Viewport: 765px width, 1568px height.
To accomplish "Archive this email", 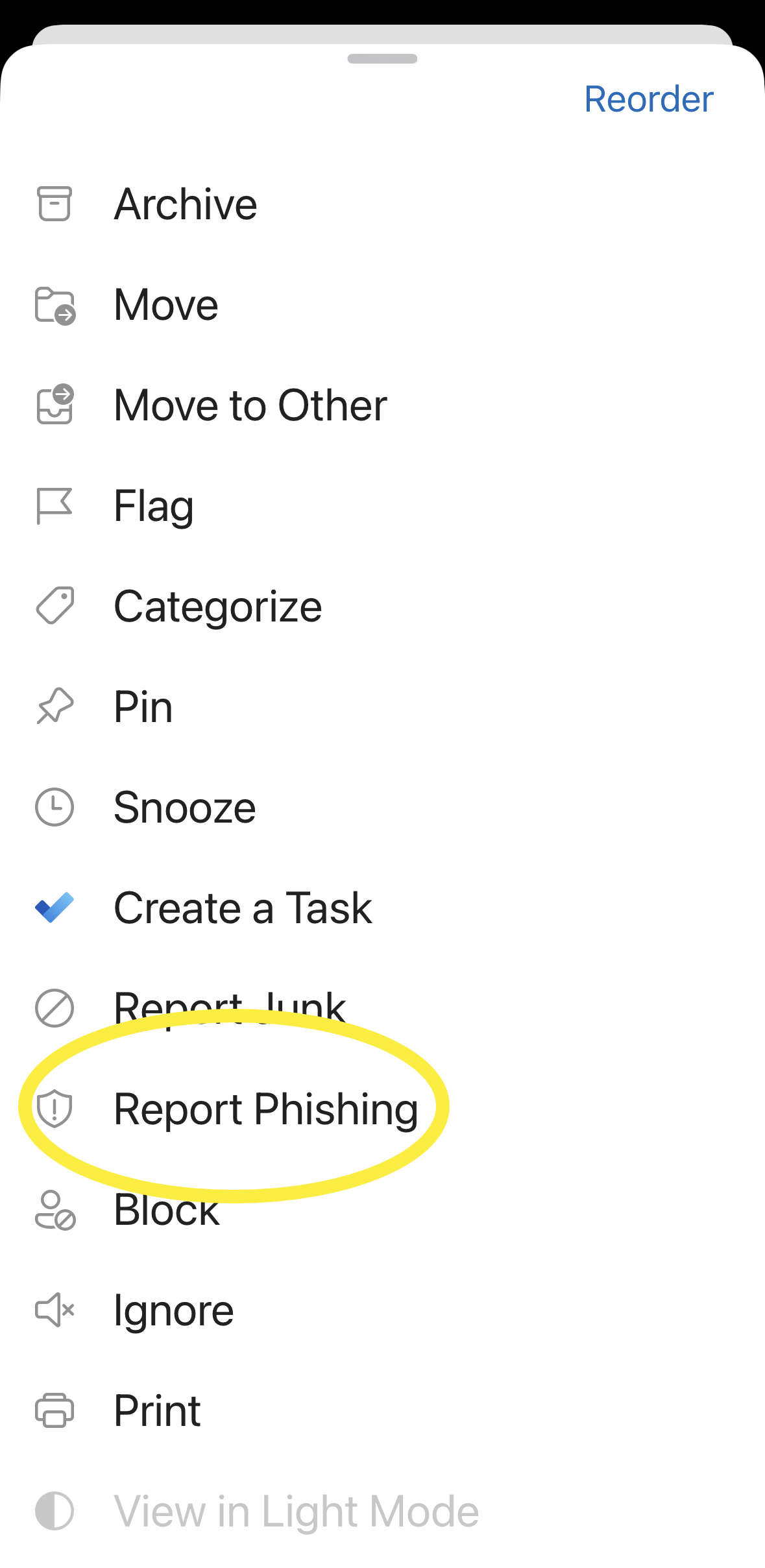I will 185,204.
